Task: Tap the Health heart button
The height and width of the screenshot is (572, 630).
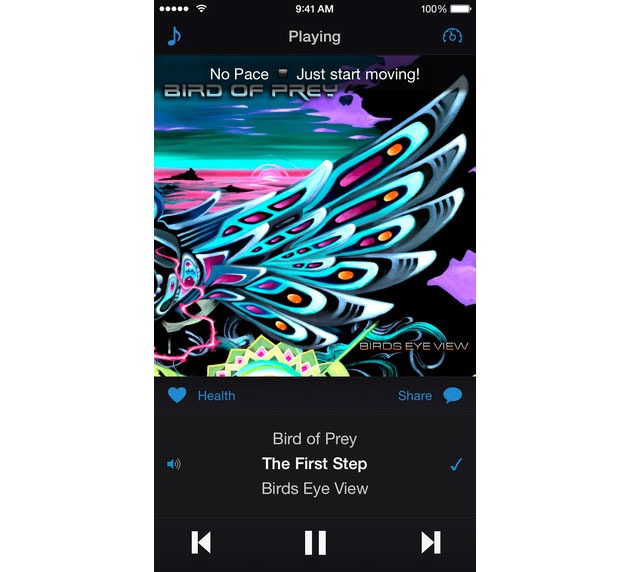Action: point(178,395)
